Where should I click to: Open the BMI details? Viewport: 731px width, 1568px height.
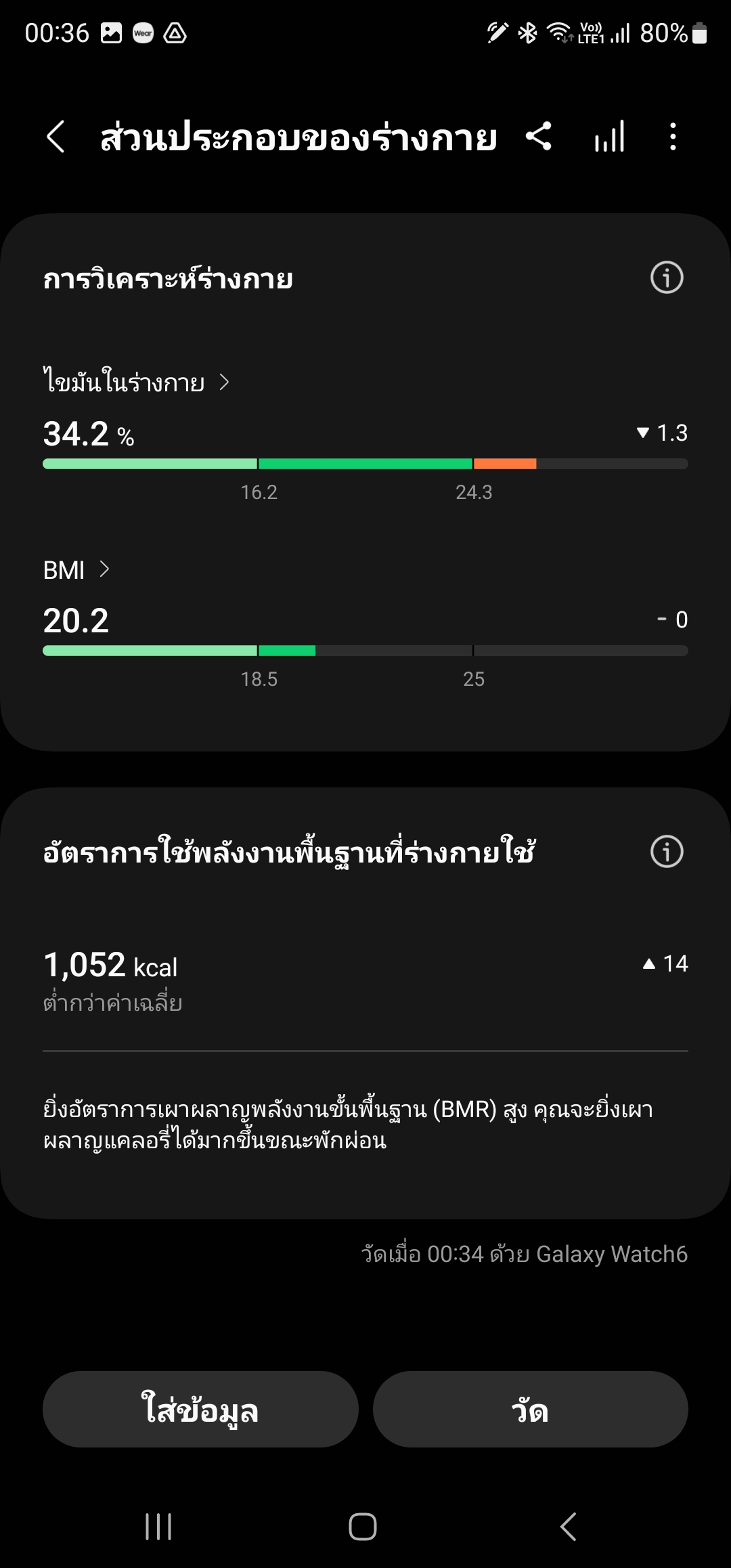[76, 570]
